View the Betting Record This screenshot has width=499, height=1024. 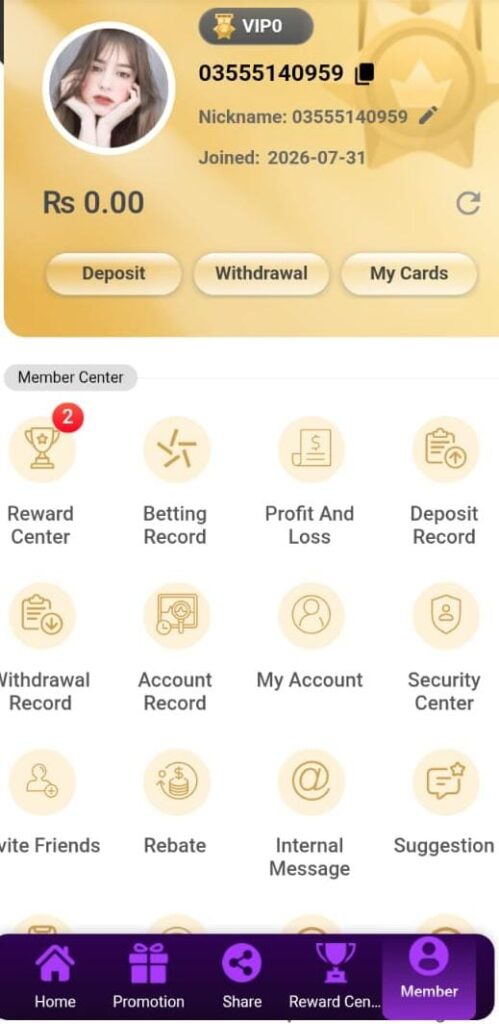click(175, 482)
